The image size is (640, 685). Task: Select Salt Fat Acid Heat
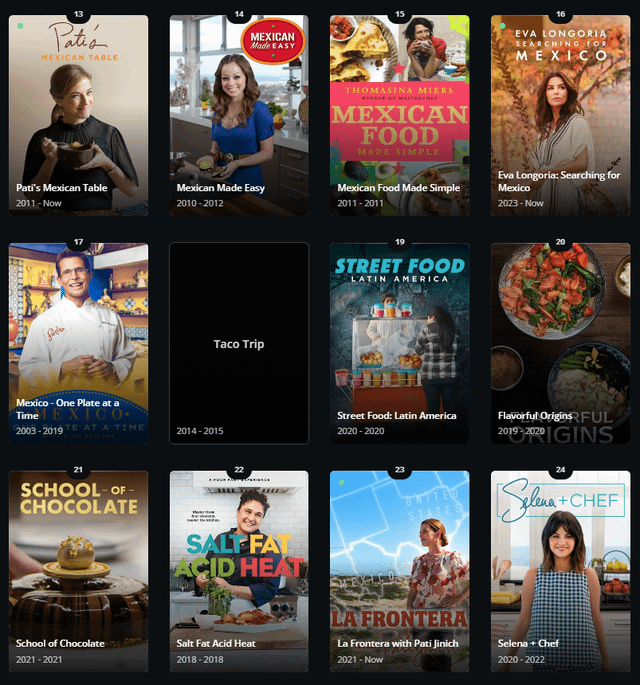[x=239, y=571]
